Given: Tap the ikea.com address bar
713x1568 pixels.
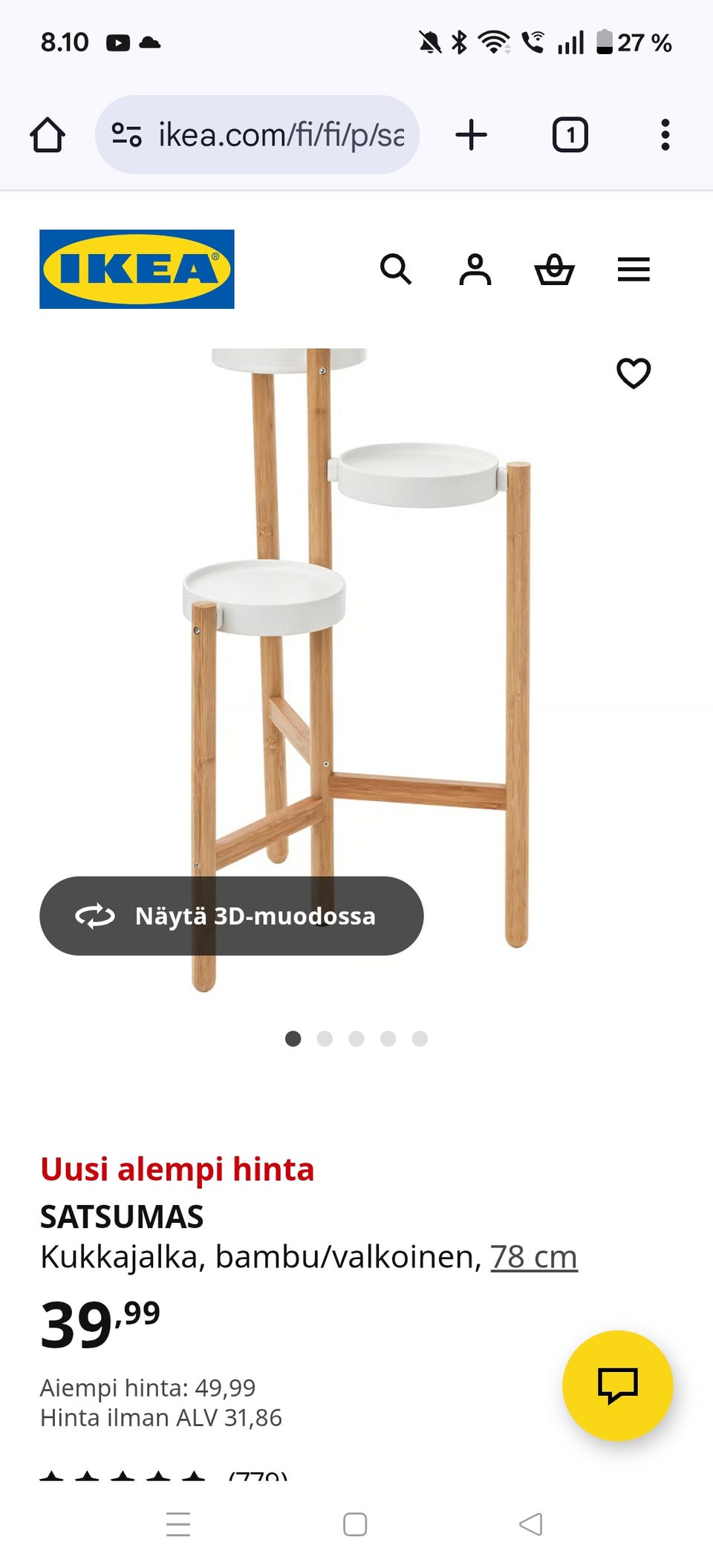Looking at the screenshot, I should click(x=257, y=135).
